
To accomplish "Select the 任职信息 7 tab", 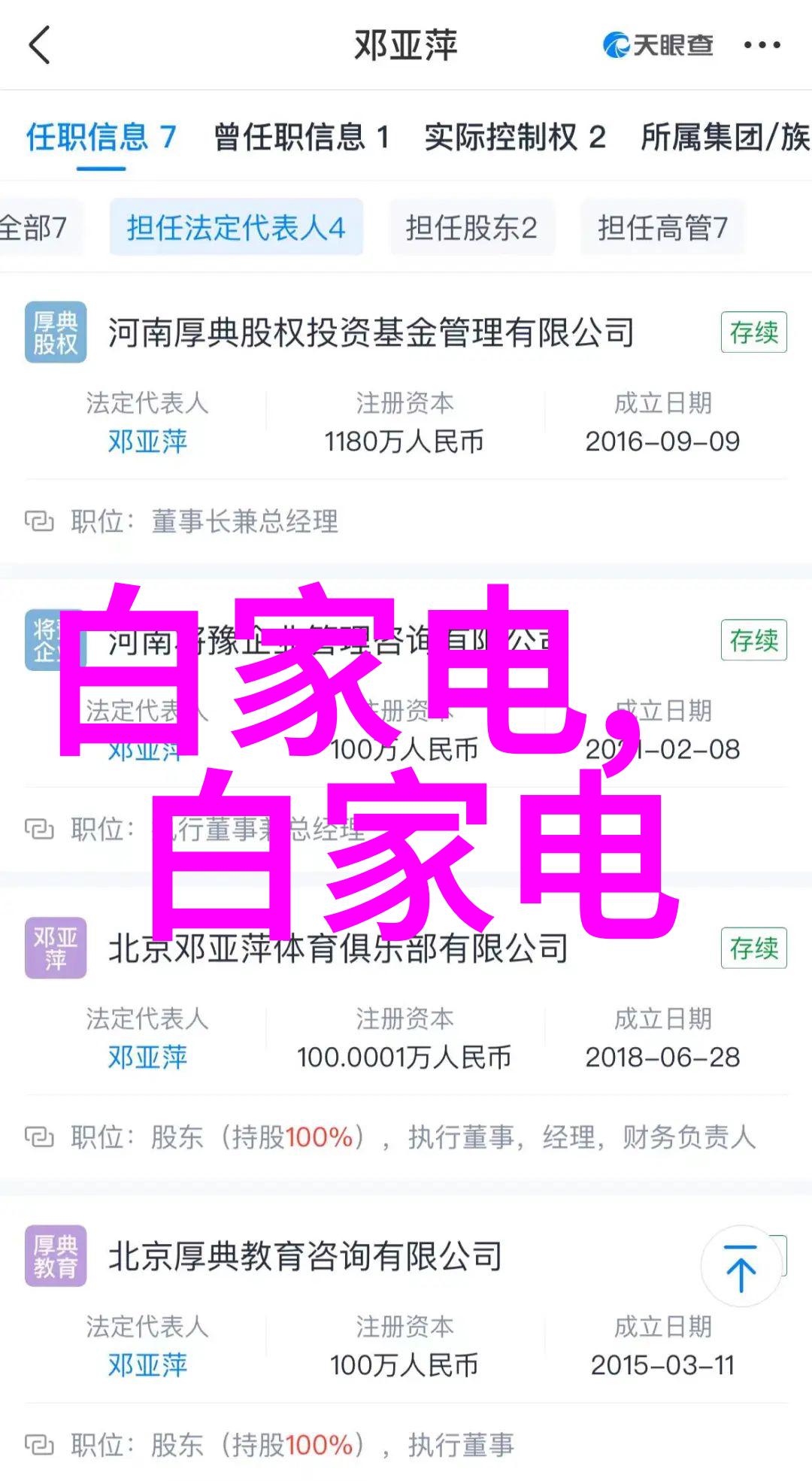I will pos(101,137).
